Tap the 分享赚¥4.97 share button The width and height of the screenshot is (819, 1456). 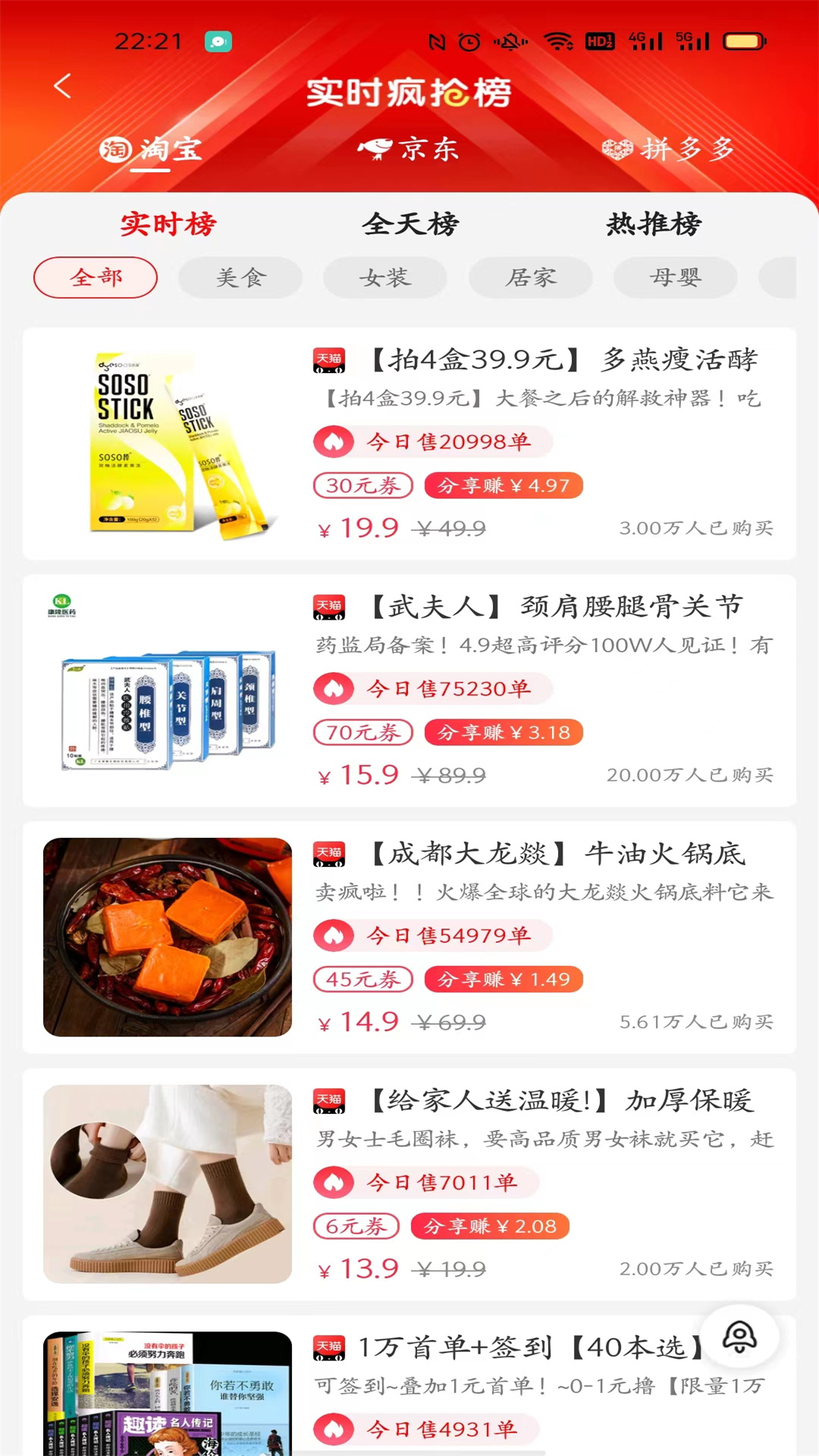(503, 485)
